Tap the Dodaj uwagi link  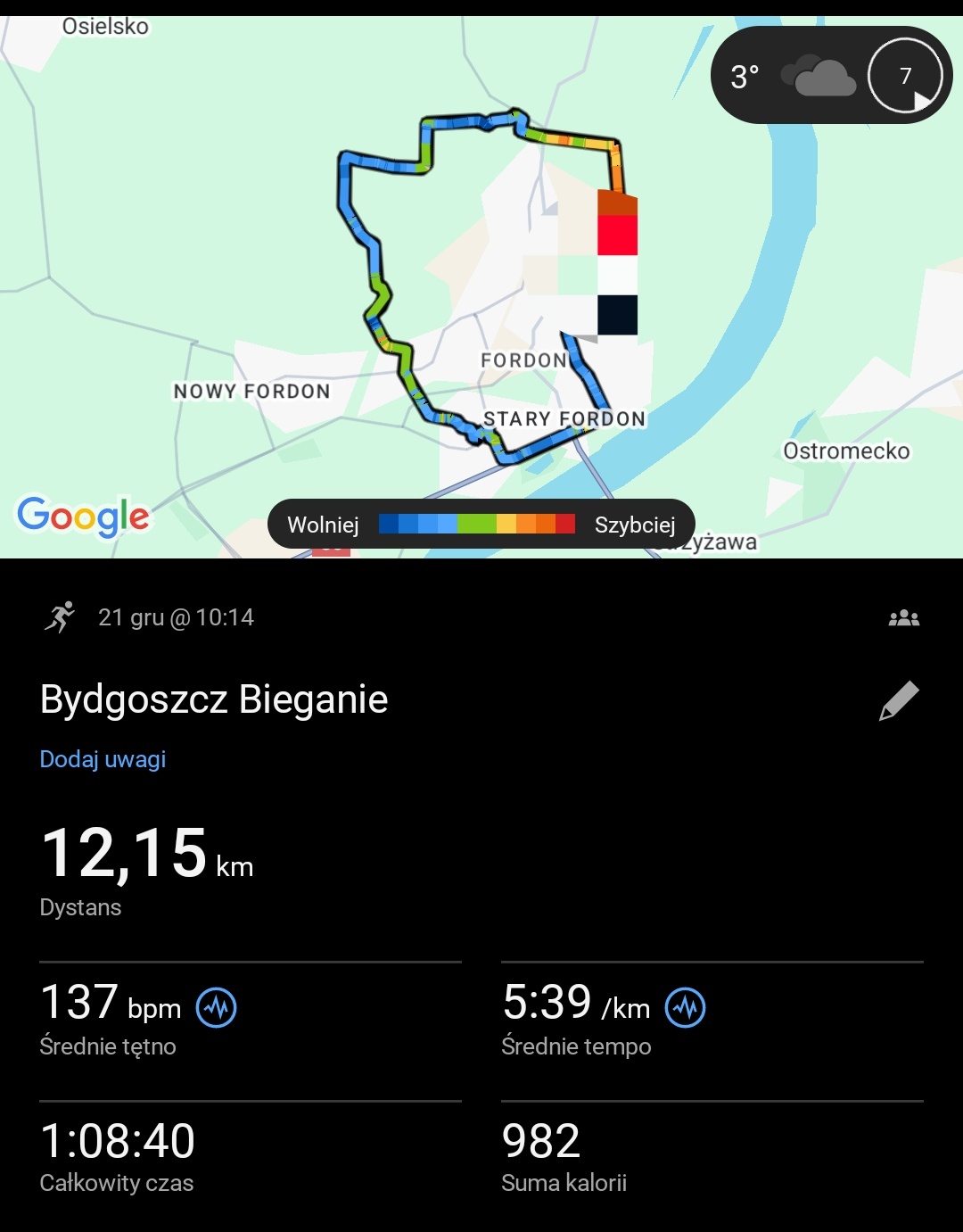[x=103, y=759]
